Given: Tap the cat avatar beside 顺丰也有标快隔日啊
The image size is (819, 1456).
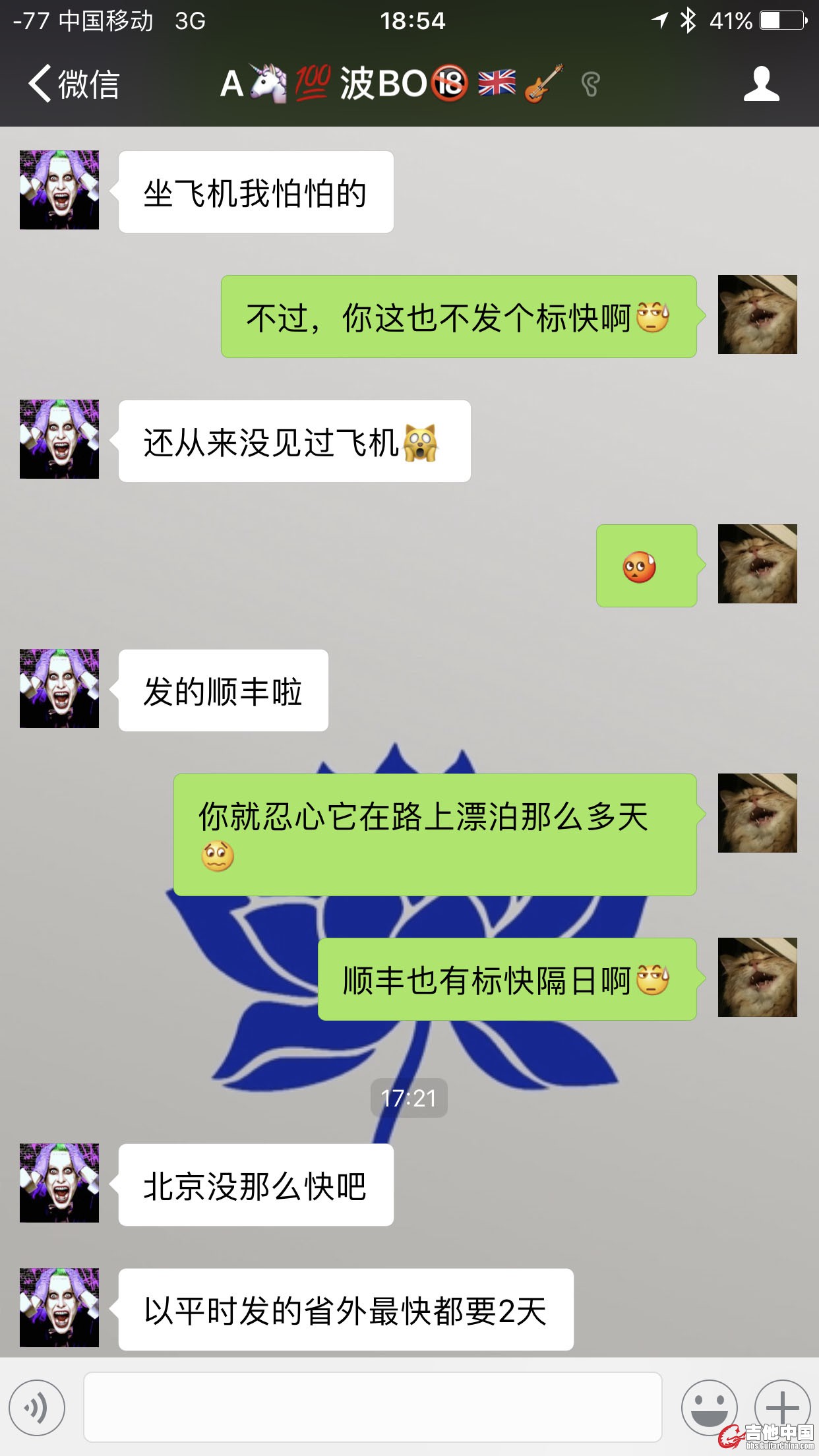Looking at the screenshot, I should coord(757,977).
